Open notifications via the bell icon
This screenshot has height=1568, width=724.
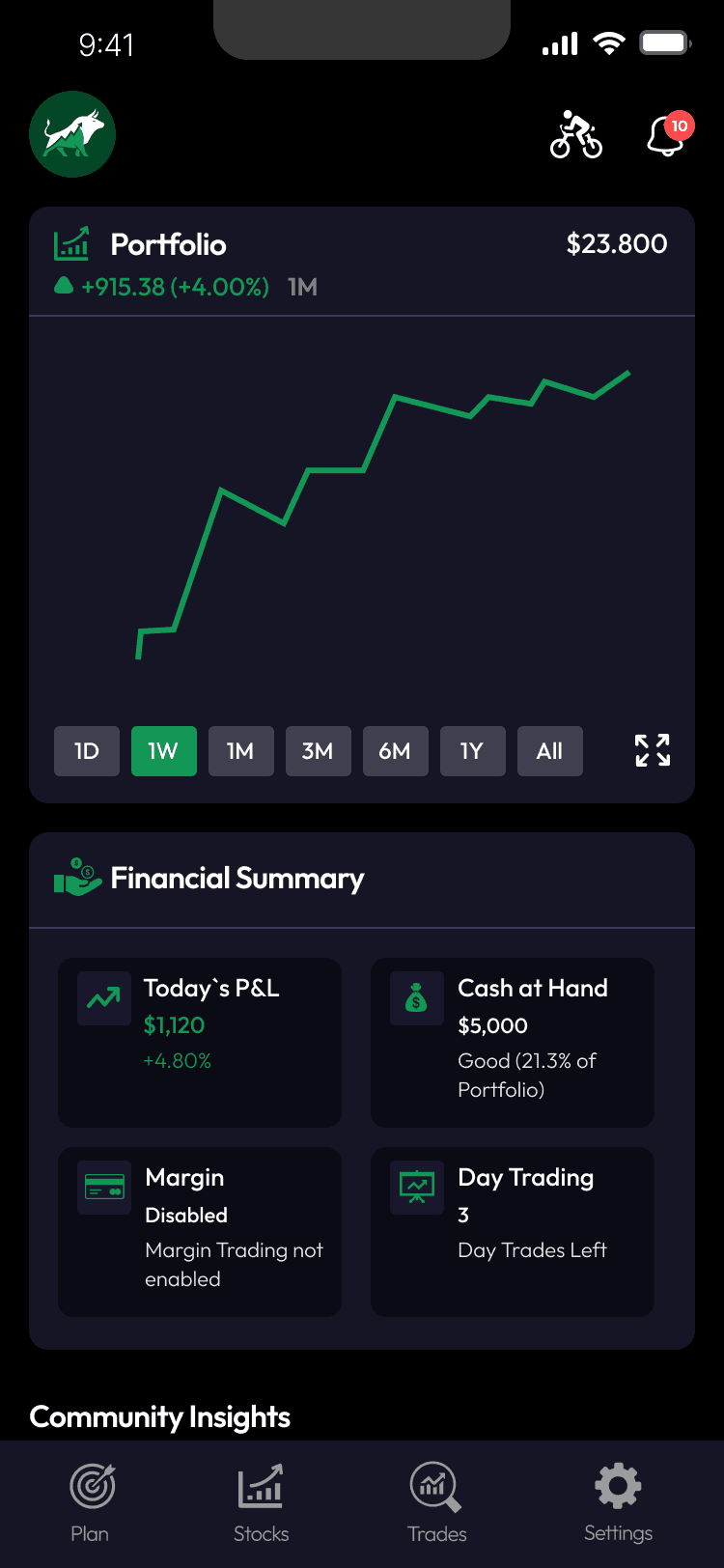(x=666, y=137)
